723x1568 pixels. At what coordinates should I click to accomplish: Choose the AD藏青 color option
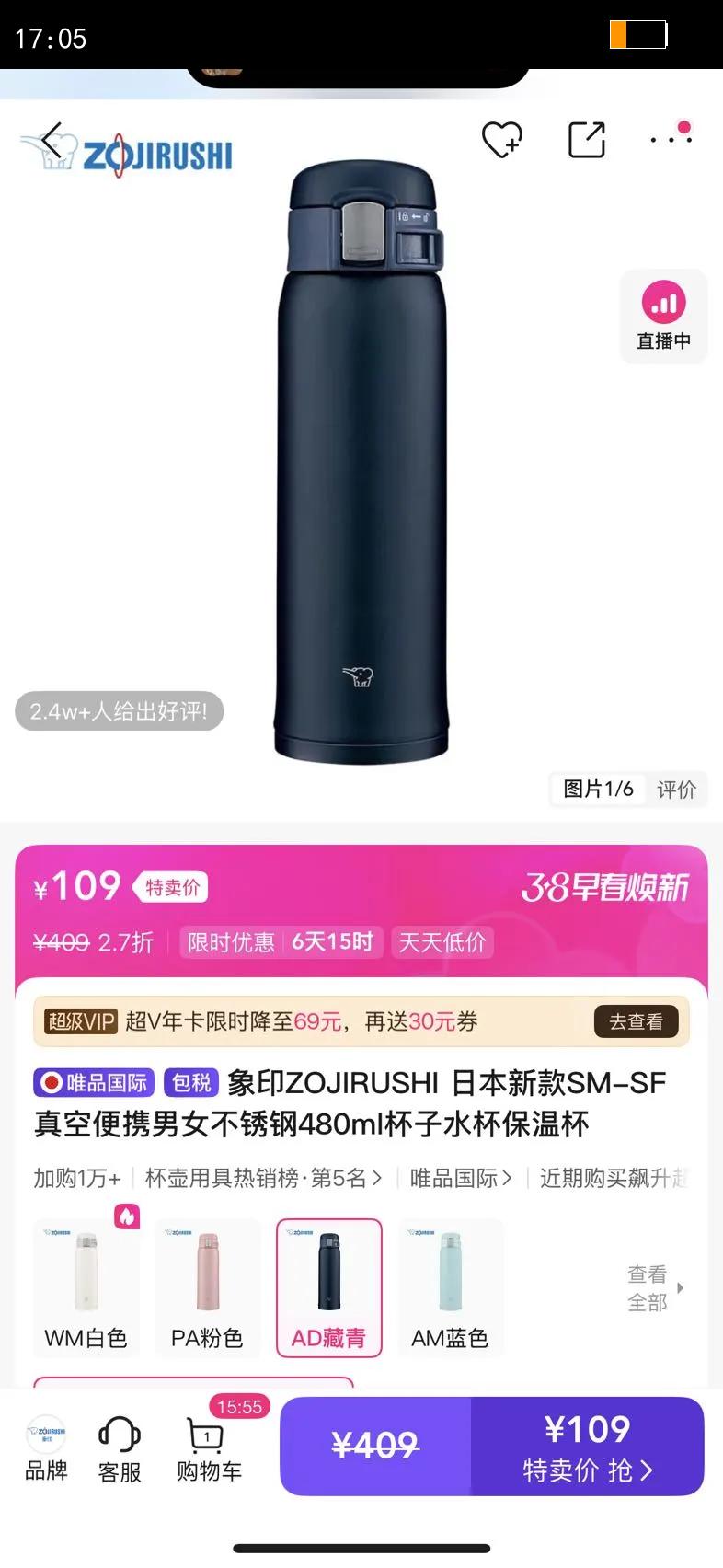click(x=328, y=1287)
